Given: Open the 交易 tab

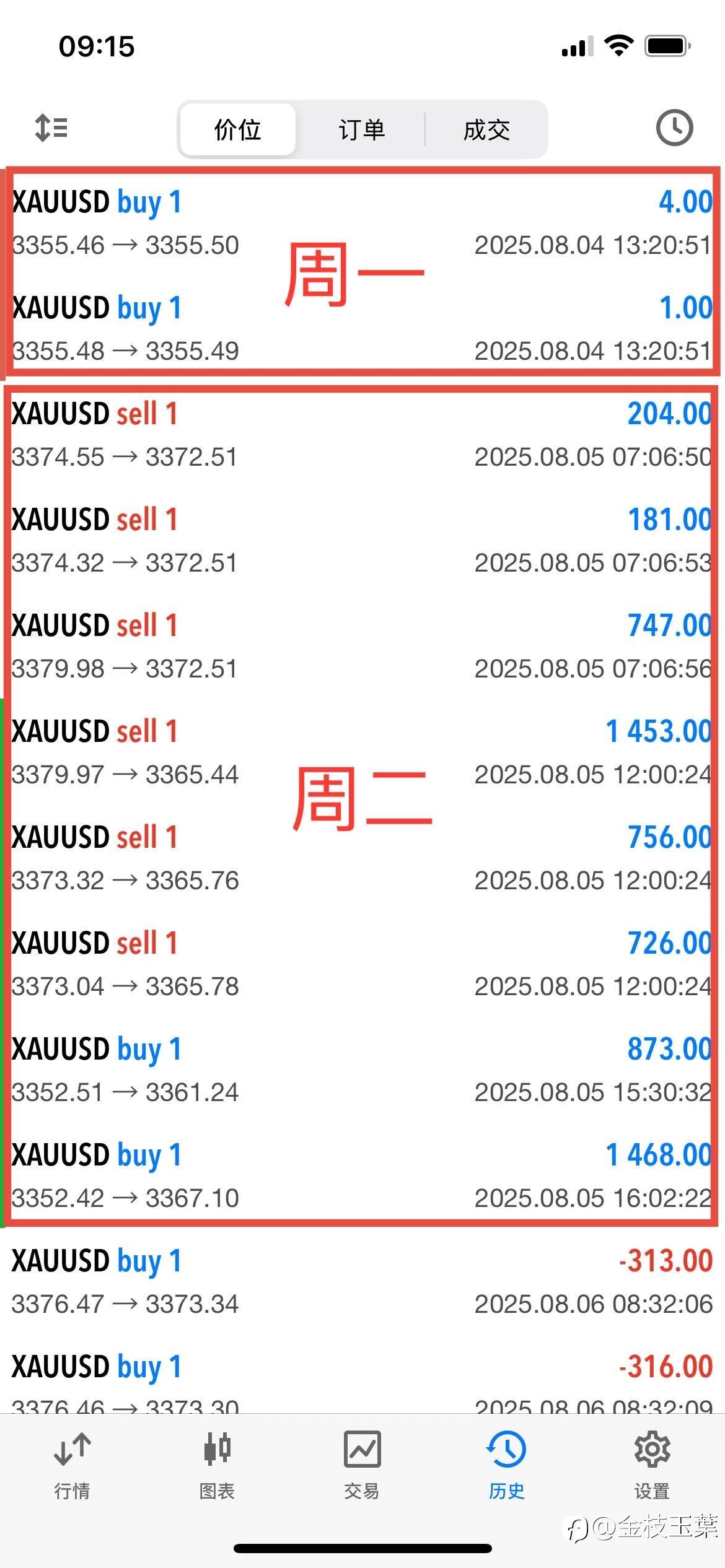Looking at the screenshot, I should 362,1466.
